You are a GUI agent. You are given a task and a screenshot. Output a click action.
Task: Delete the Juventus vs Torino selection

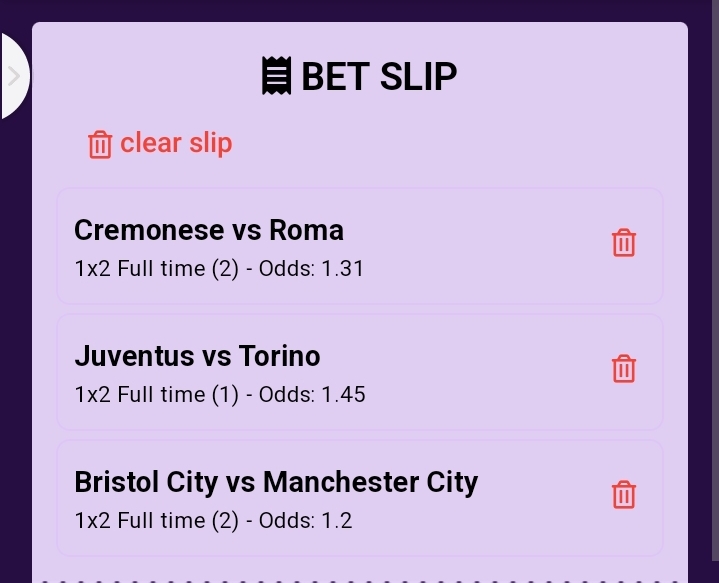623,369
